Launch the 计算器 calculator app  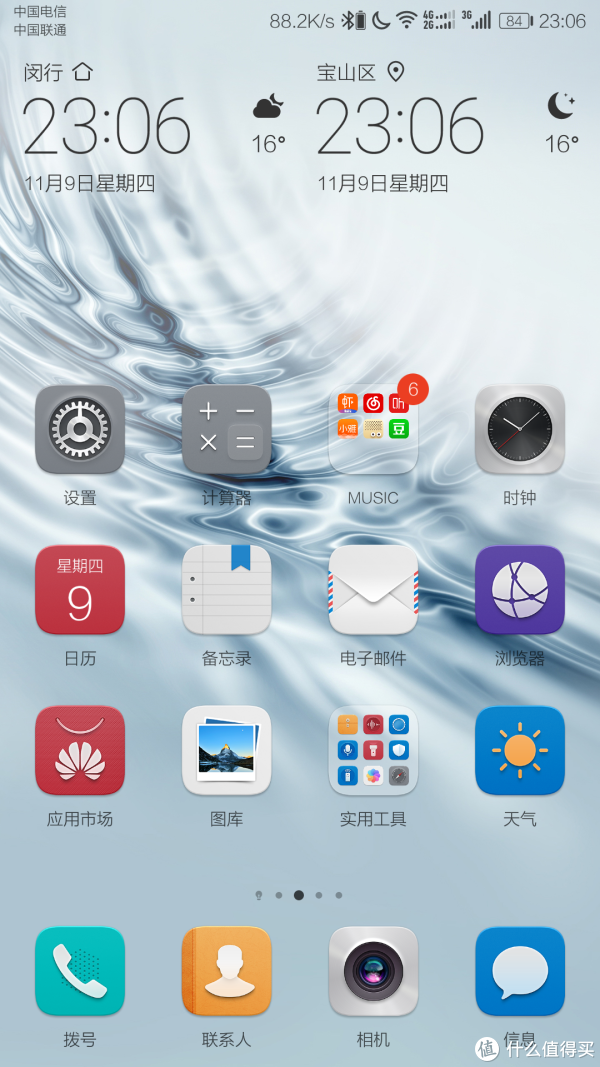(x=227, y=429)
